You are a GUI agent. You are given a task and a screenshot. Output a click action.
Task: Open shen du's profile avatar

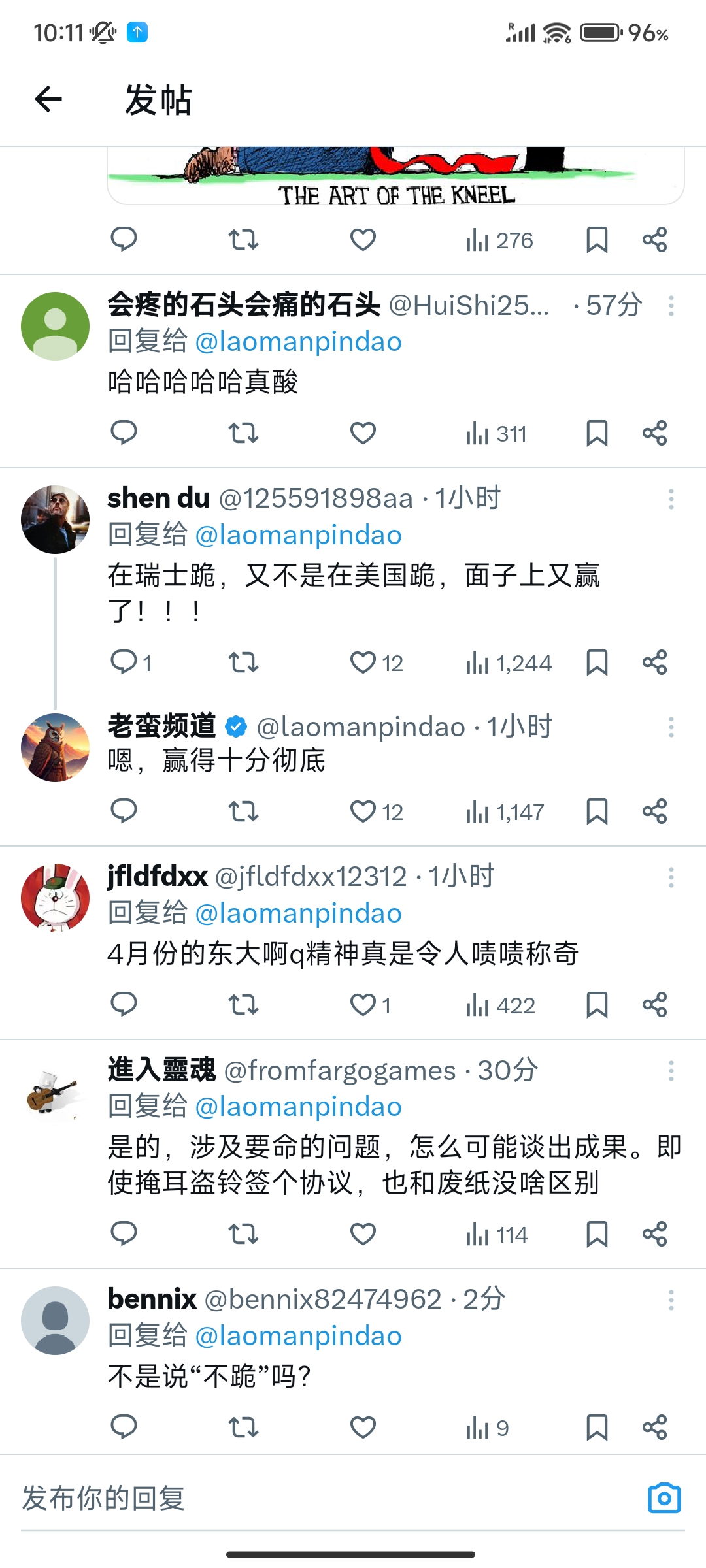(x=56, y=519)
